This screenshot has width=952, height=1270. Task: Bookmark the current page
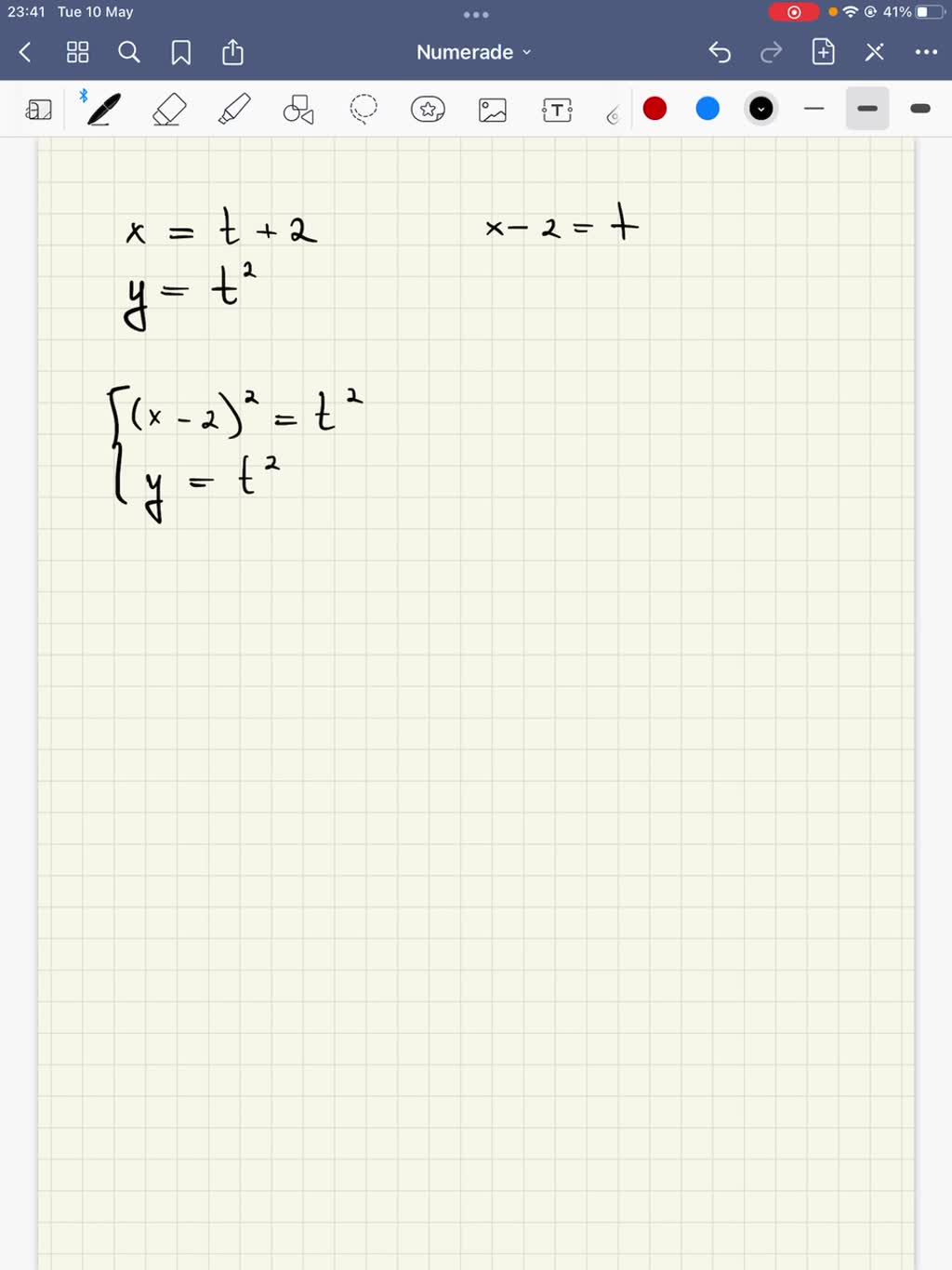[181, 52]
